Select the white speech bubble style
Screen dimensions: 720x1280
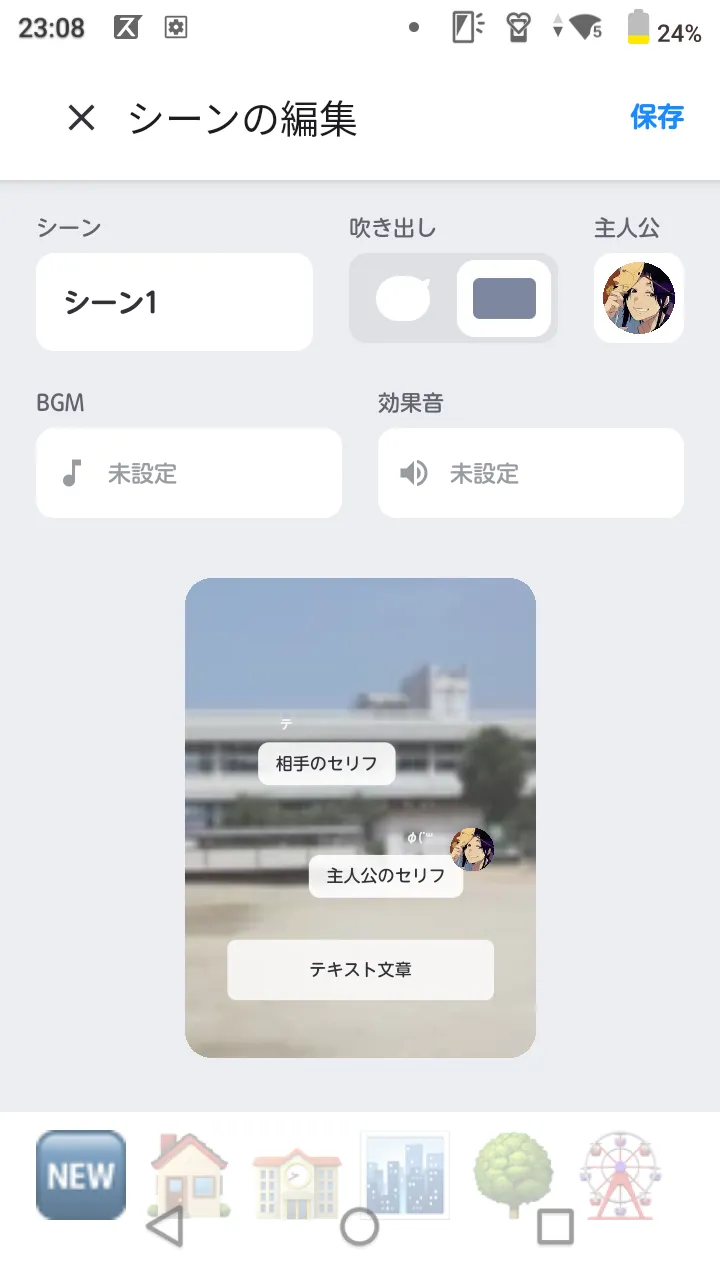click(x=403, y=299)
